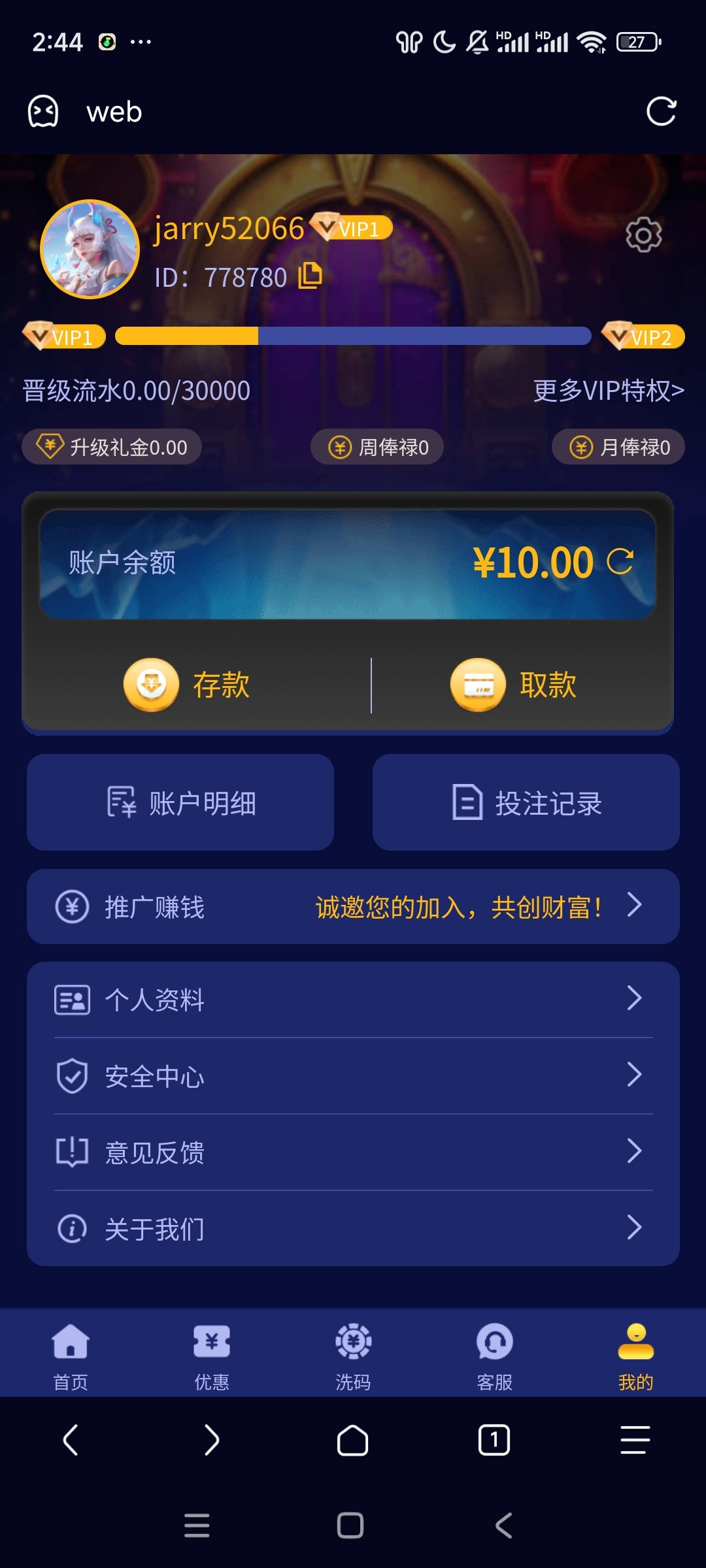The image size is (706, 1568).
Task: Open the browser tabs switcher
Action: [494, 1440]
